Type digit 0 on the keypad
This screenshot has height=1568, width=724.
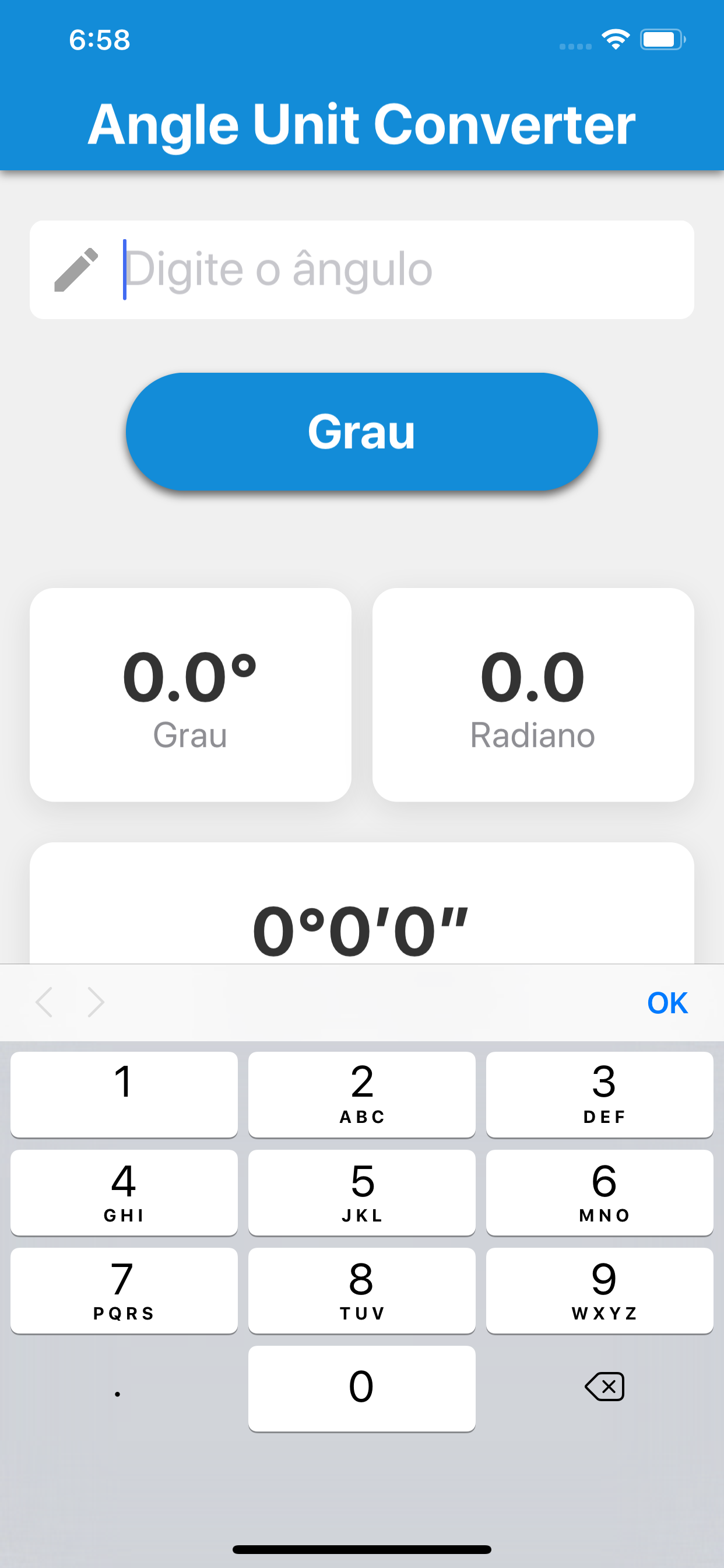(362, 1388)
